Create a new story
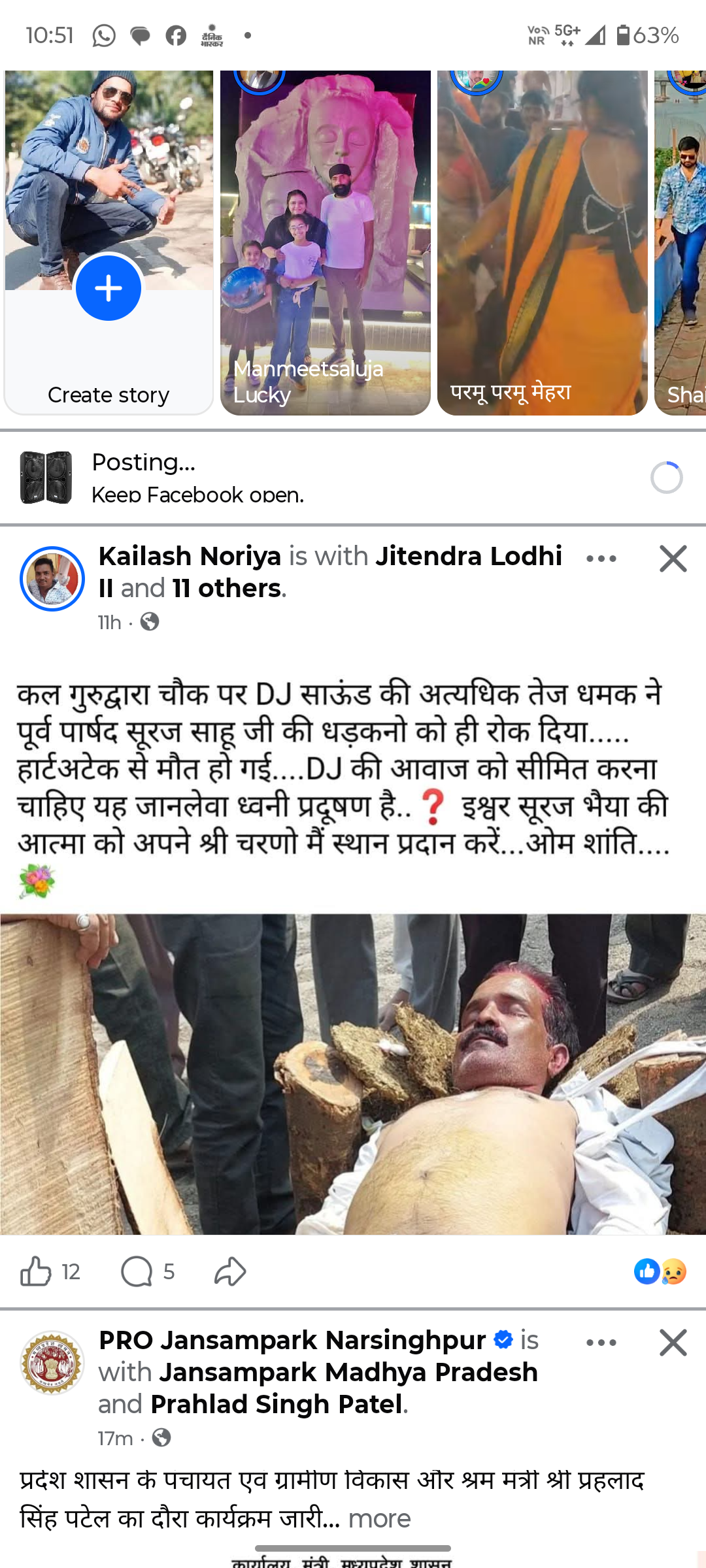This screenshot has width=706, height=1568. point(109,288)
